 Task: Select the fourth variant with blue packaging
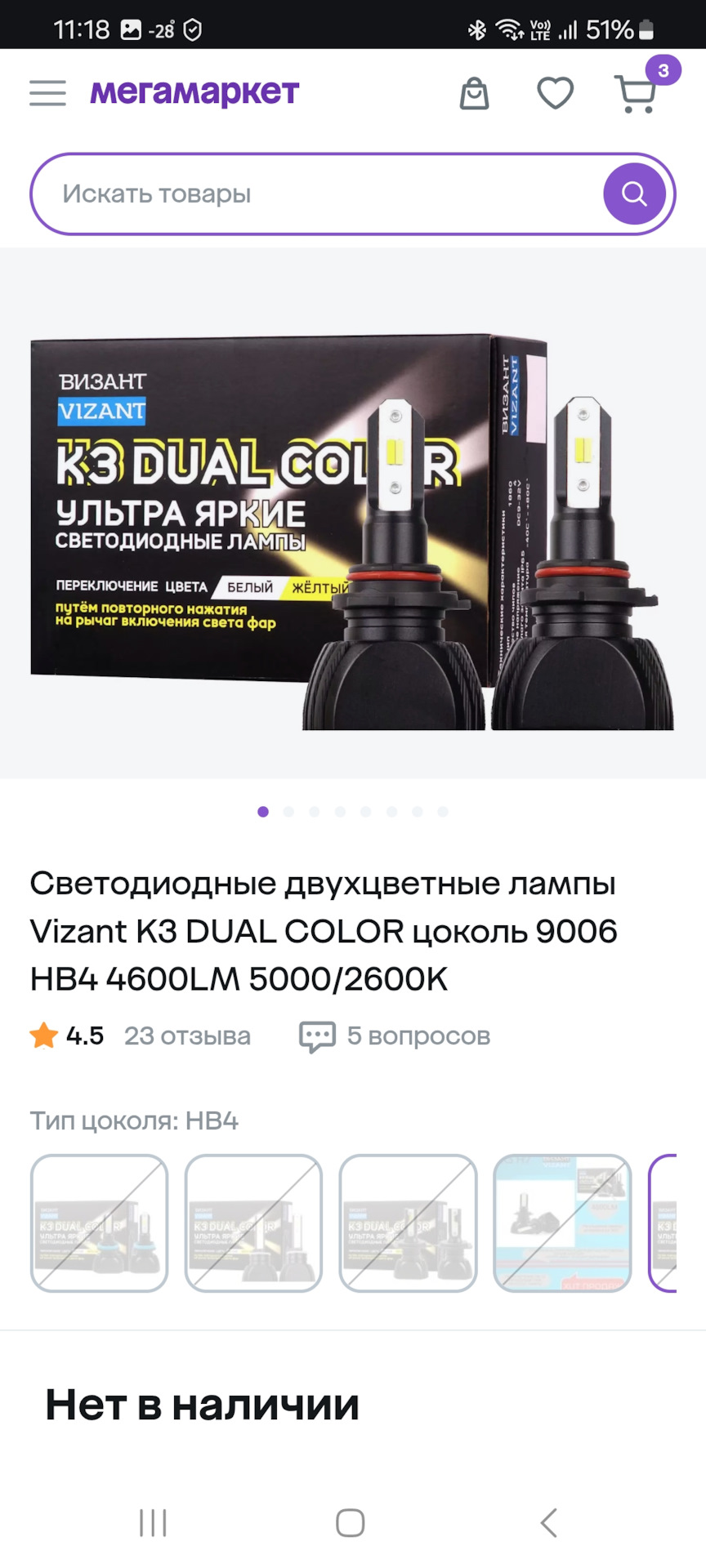pos(562,1223)
